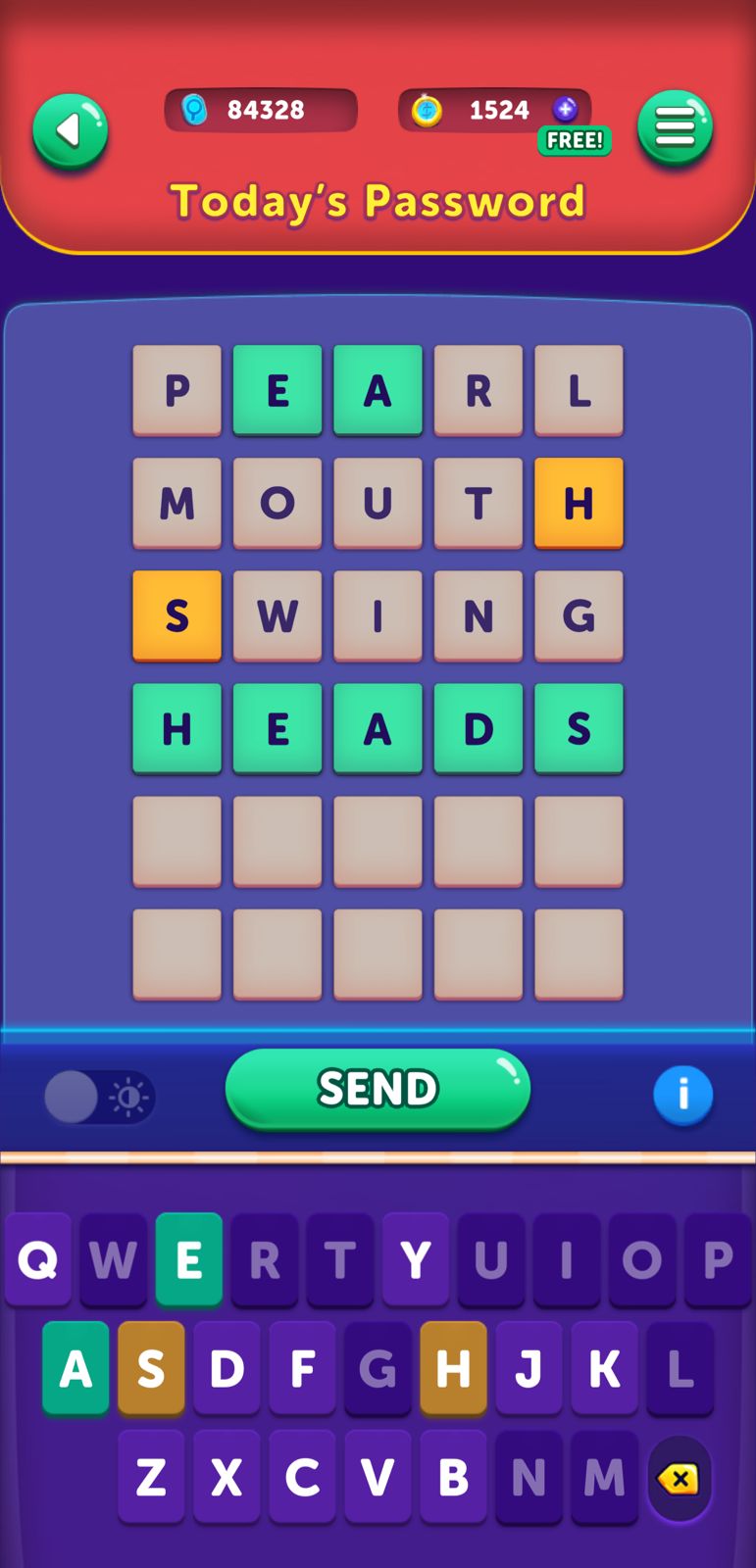The width and height of the screenshot is (756, 1568).
Task: Type the letter Y on the keyboard
Action: [x=416, y=1260]
